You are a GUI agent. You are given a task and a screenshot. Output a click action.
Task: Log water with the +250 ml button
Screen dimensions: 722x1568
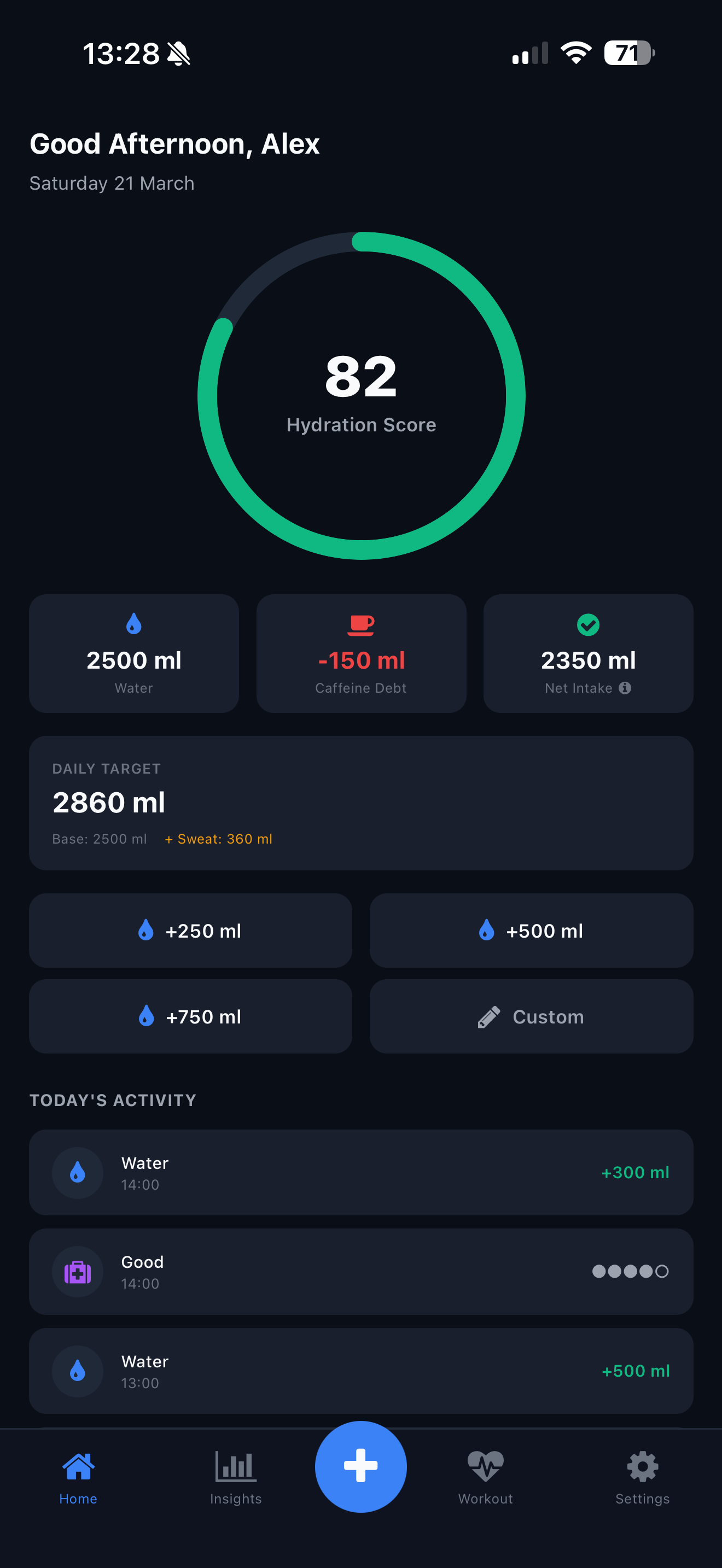190,931
